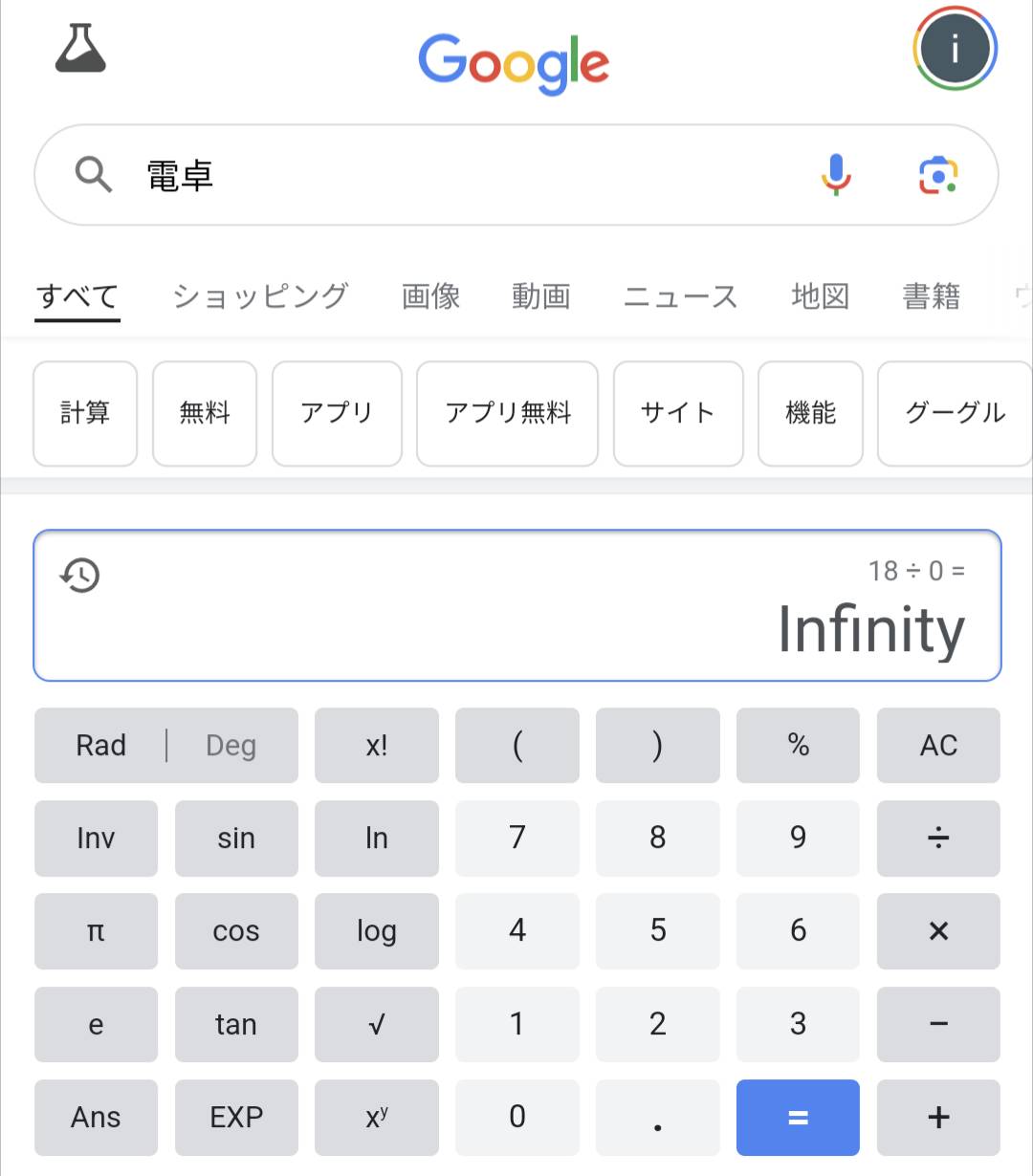Open the ニュース results tab
This screenshot has height=1176, width=1033.
(680, 296)
